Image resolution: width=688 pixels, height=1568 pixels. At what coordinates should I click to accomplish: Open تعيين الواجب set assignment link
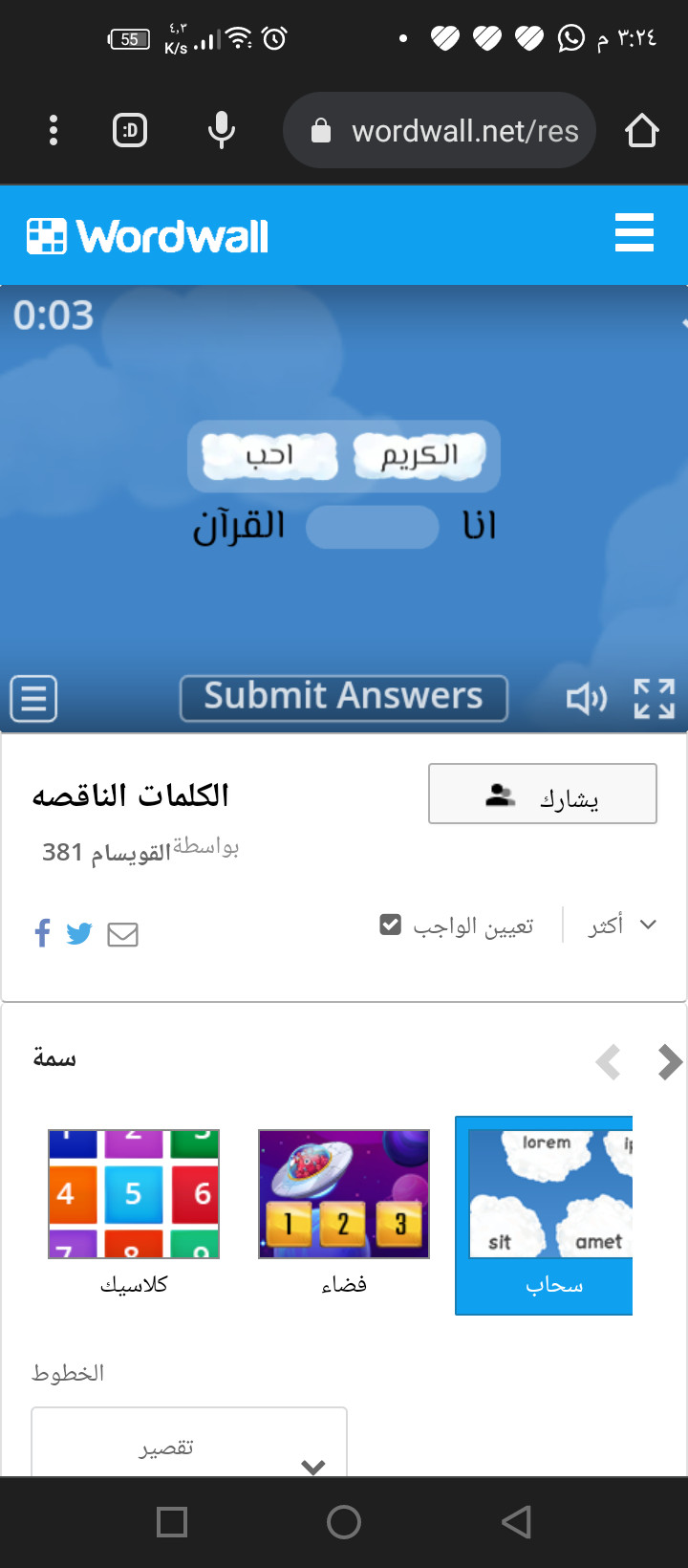pyautogui.click(x=458, y=926)
